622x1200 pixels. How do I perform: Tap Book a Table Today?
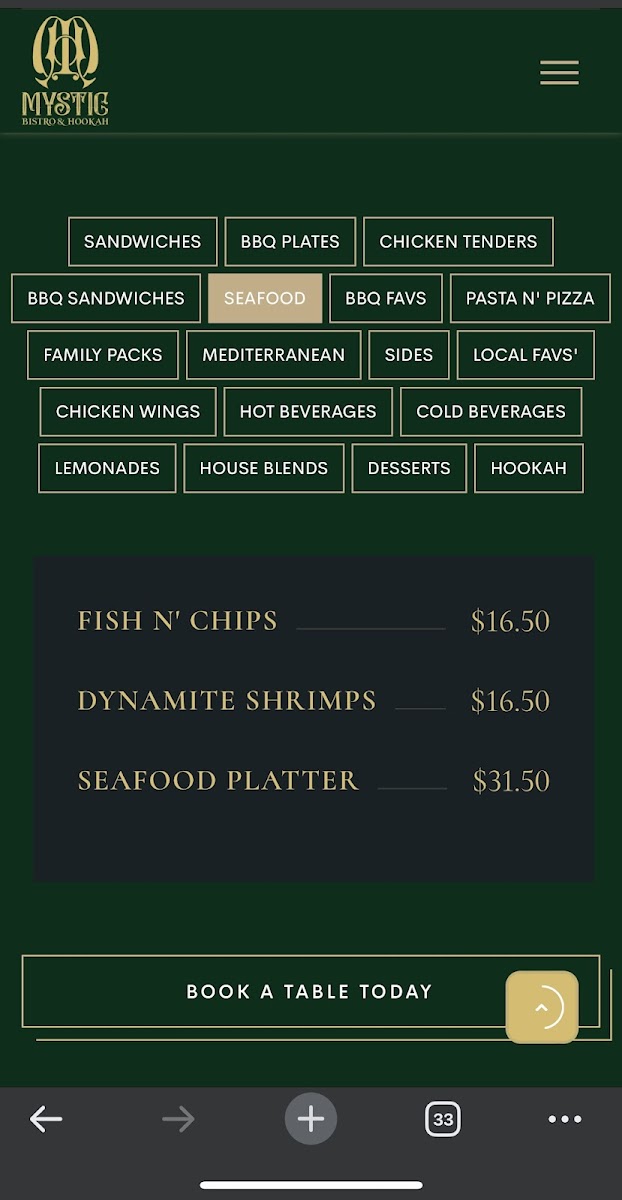tap(310, 992)
